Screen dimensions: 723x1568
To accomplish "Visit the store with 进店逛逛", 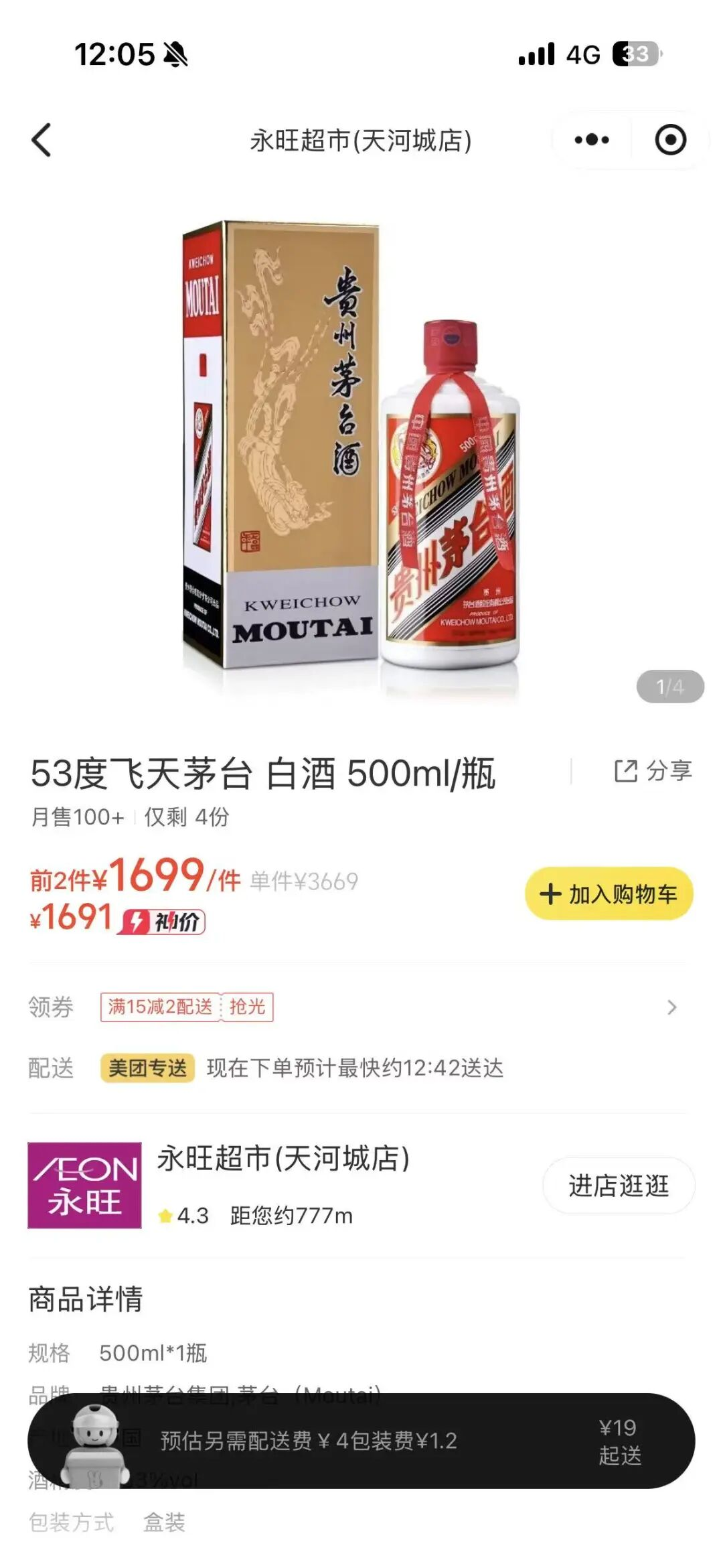I will (618, 1186).
